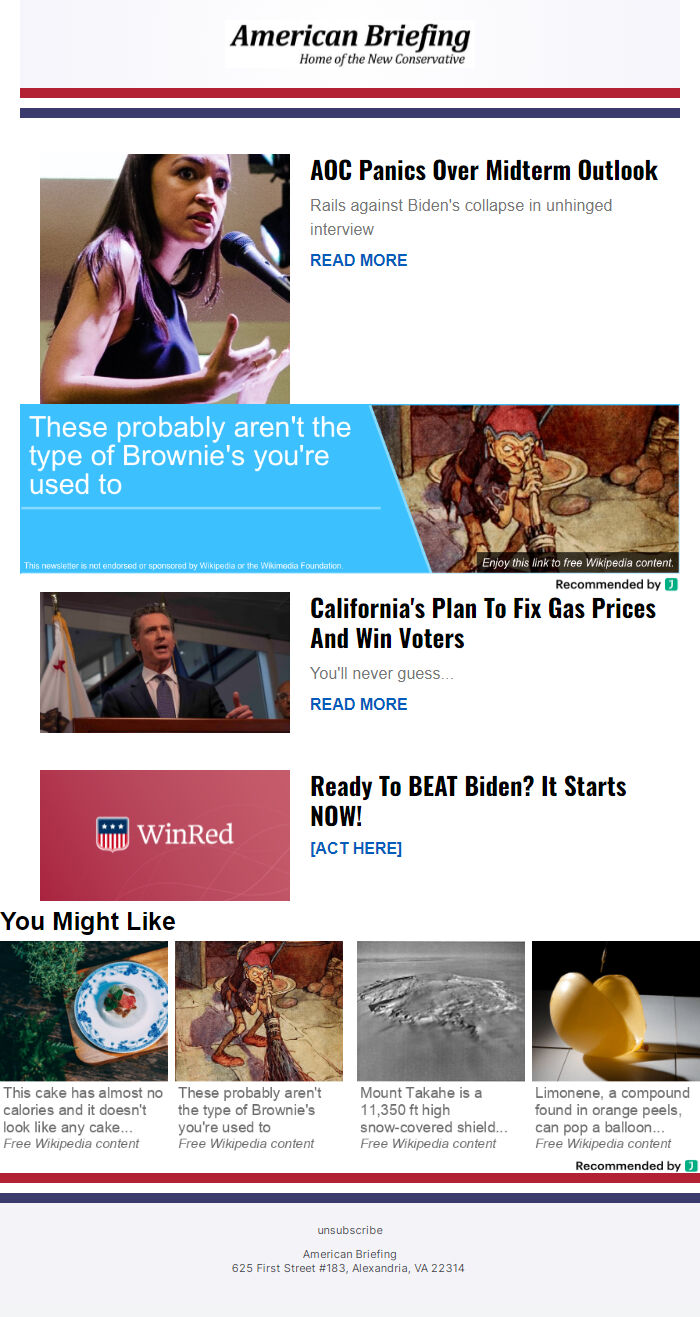Open the AOC interview photo
Image resolution: width=700 pixels, height=1317 pixels.
165,278
